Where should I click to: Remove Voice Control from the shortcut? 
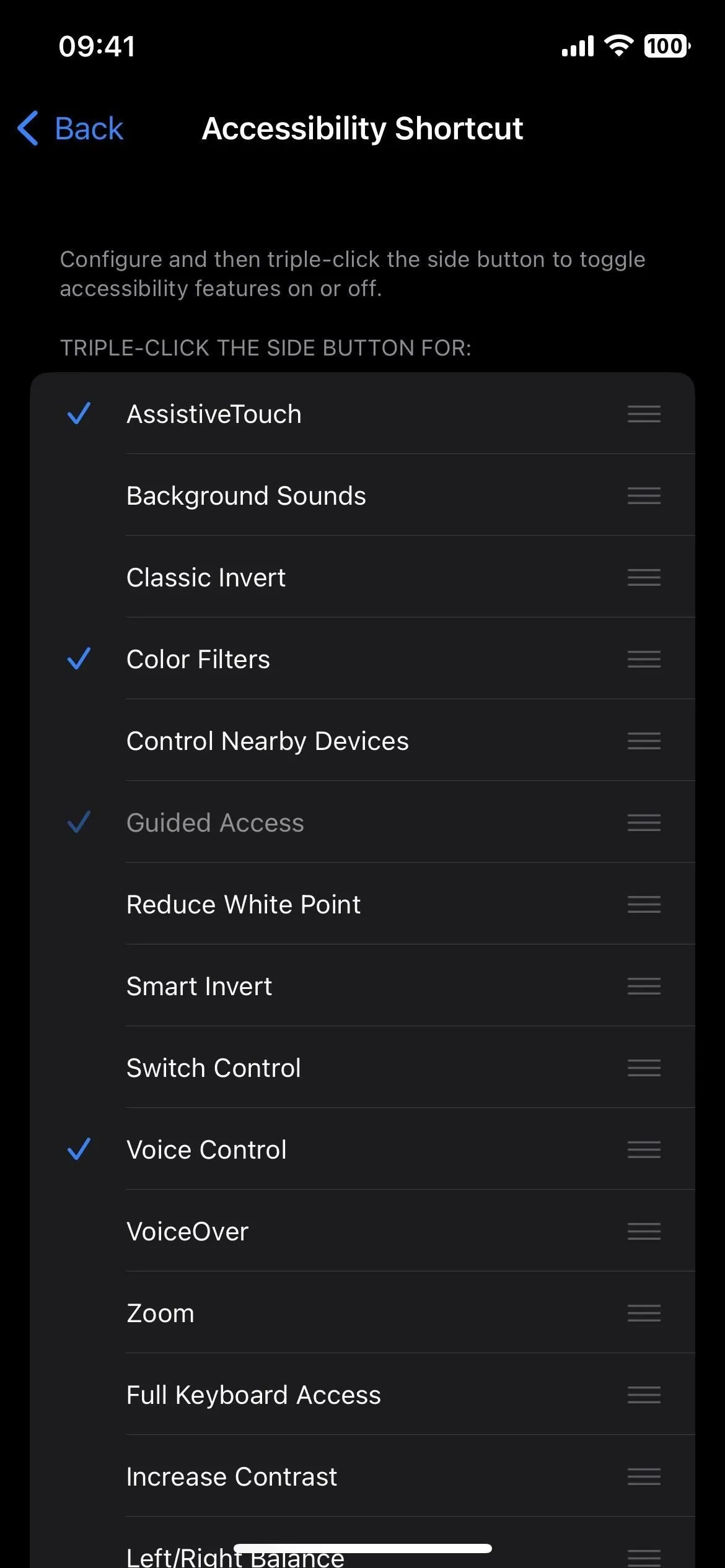coord(362,1149)
